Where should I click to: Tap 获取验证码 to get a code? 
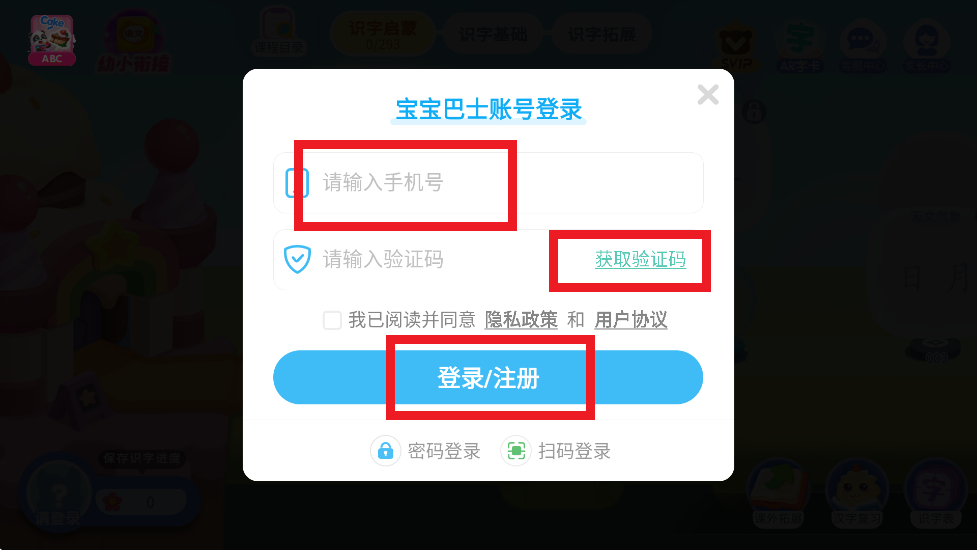tap(640, 260)
